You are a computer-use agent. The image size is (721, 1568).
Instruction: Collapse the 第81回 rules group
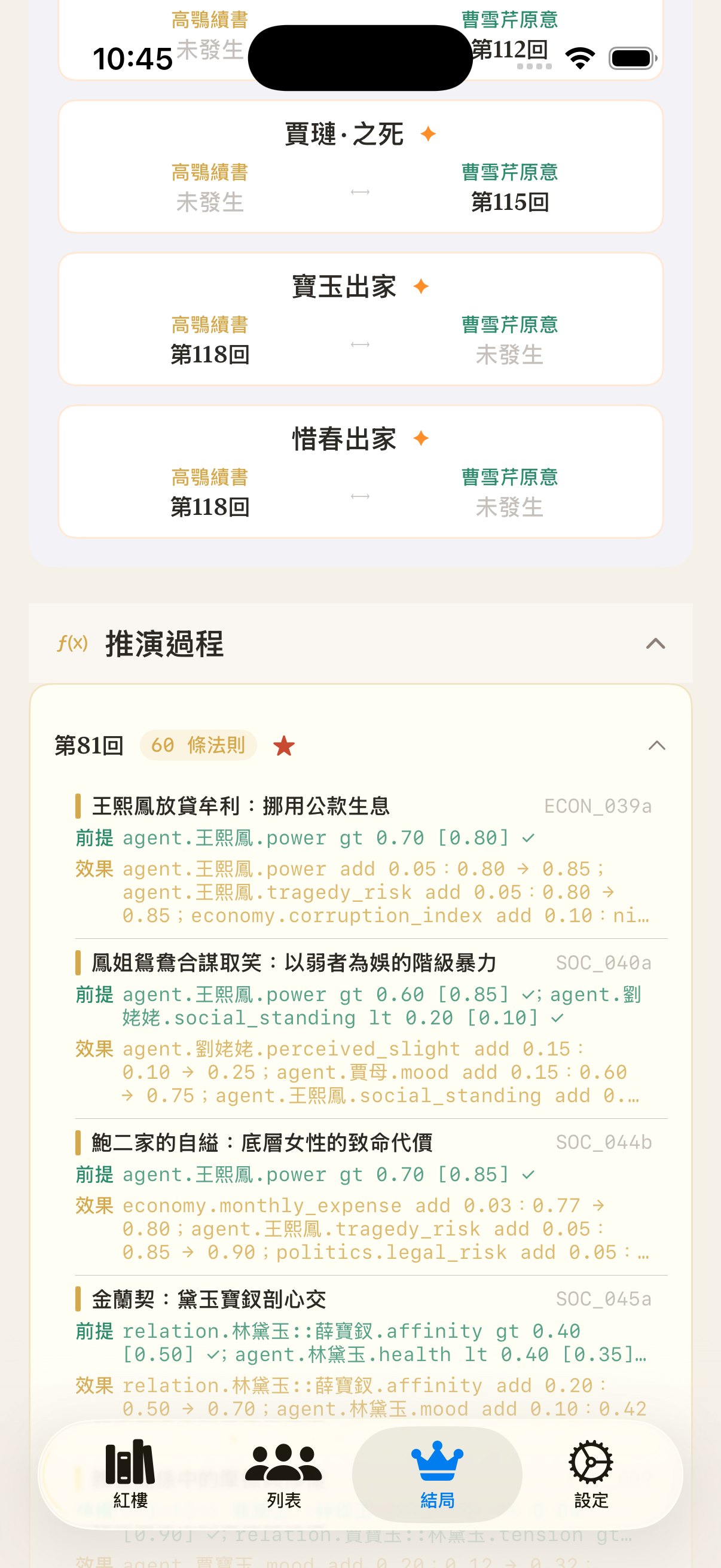click(656, 745)
